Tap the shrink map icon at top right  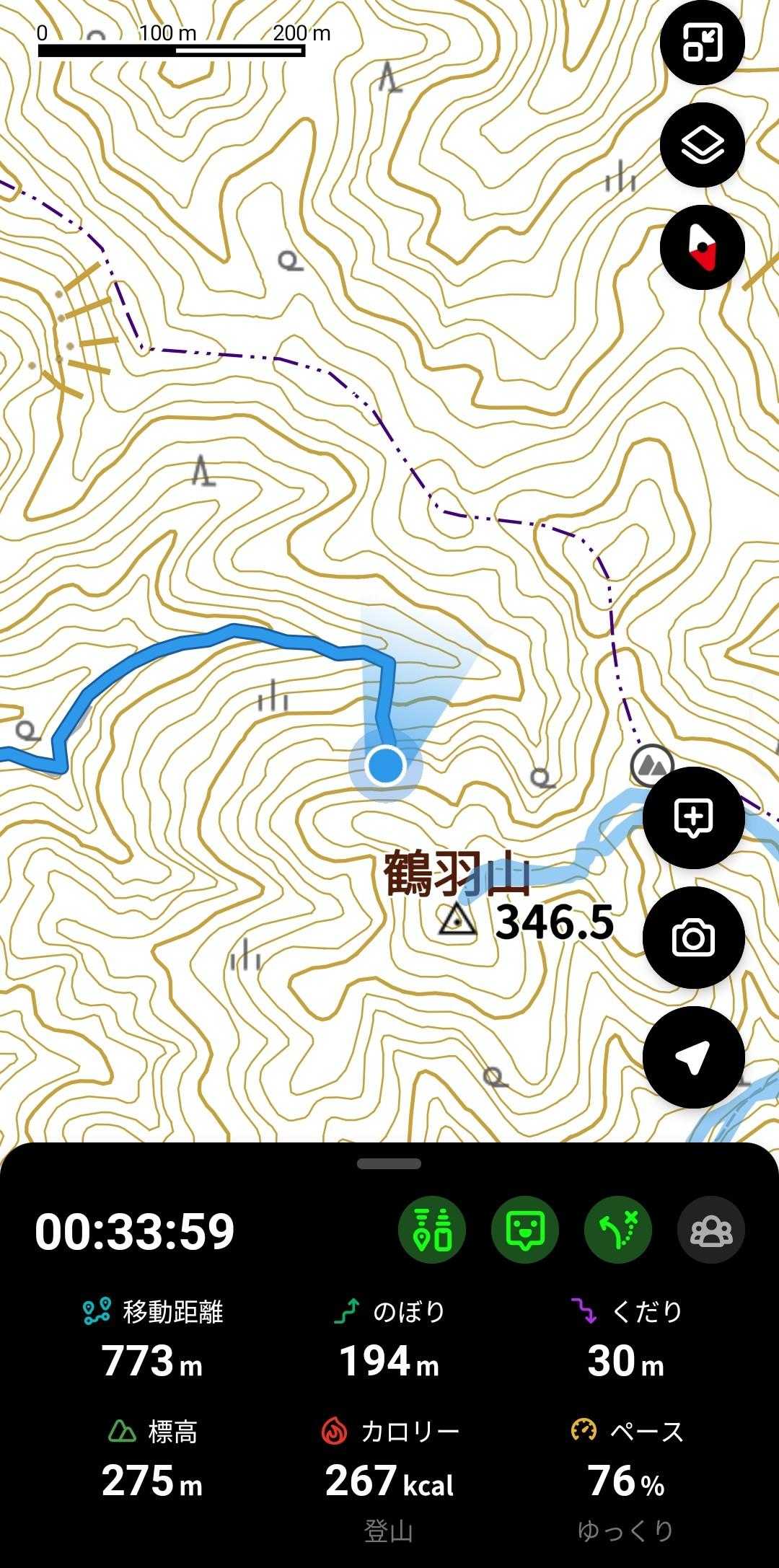[x=702, y=43]
